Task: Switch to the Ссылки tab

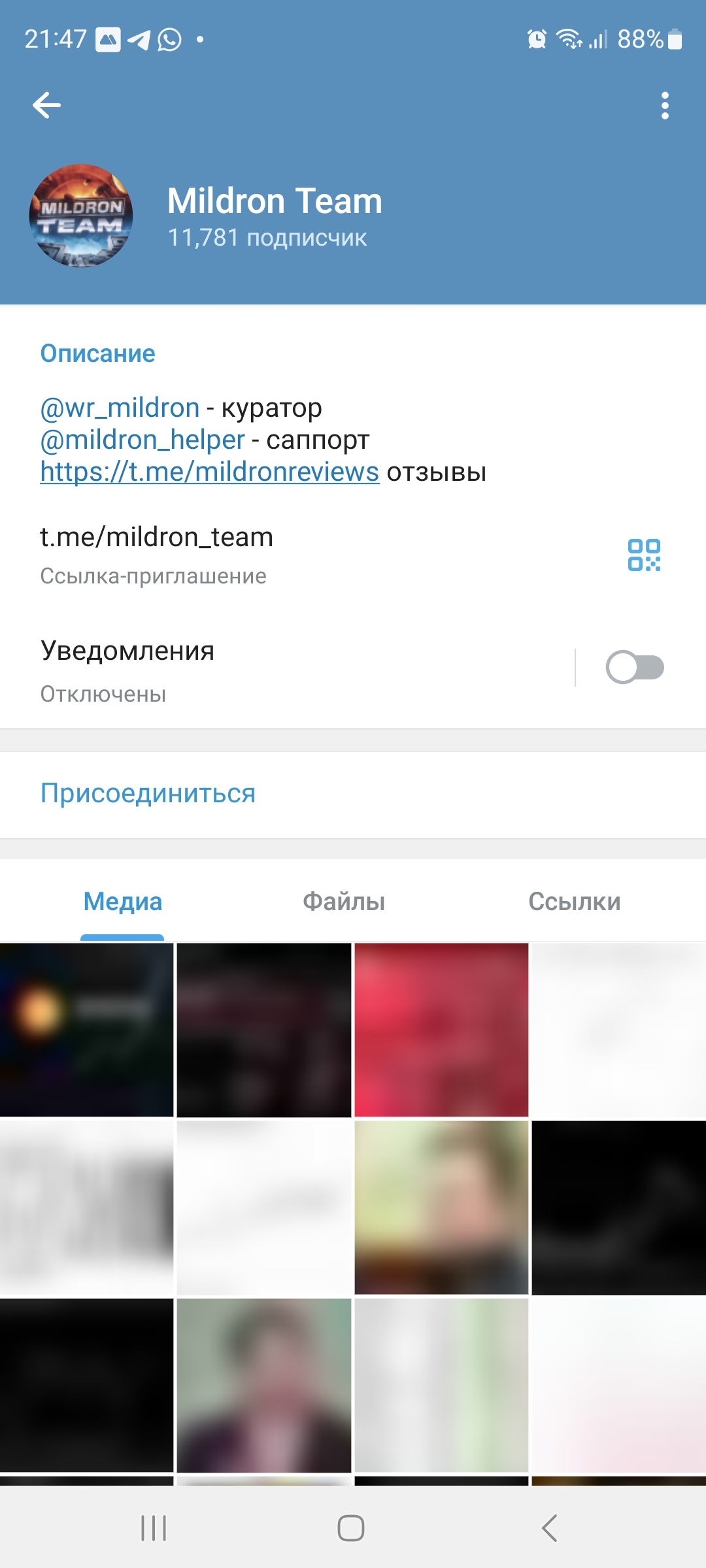Action: pos(574,902)
